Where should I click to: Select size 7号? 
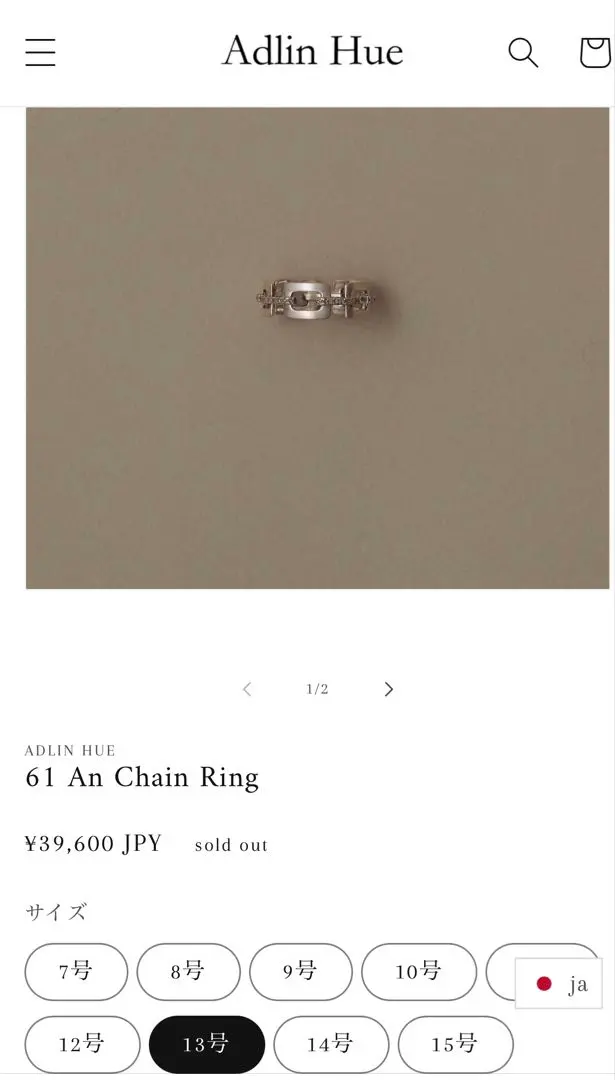(76, 971)
